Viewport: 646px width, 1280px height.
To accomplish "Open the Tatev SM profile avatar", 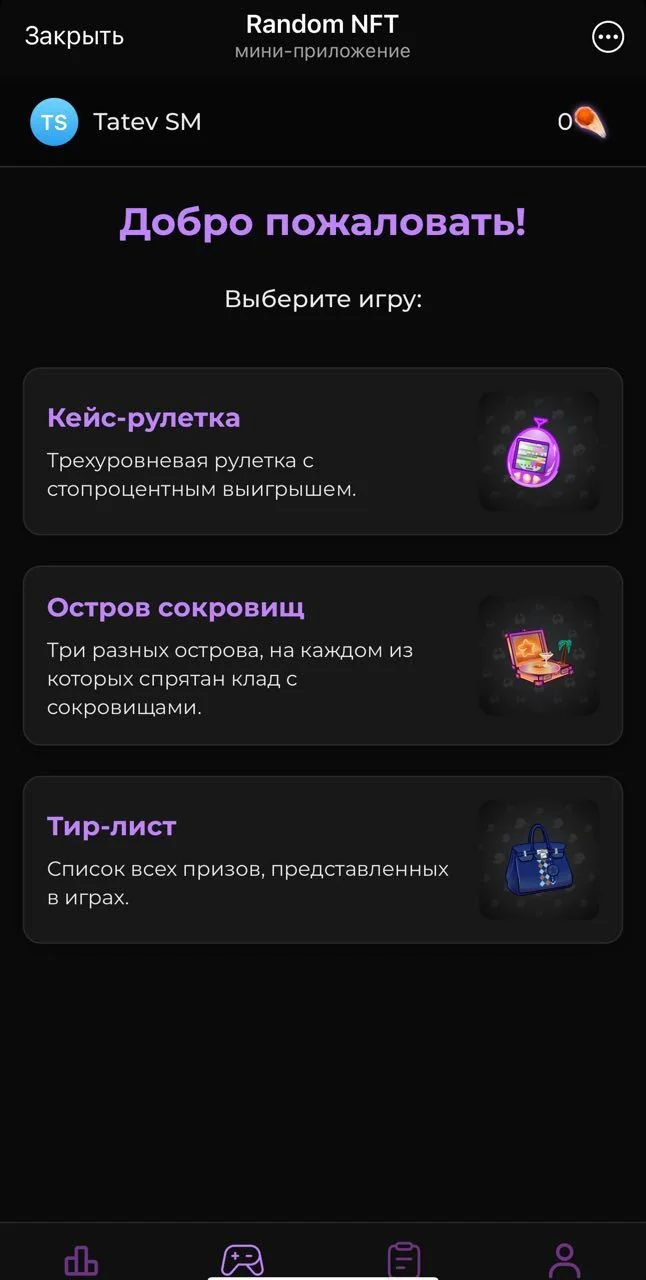I will pos(54,122).
